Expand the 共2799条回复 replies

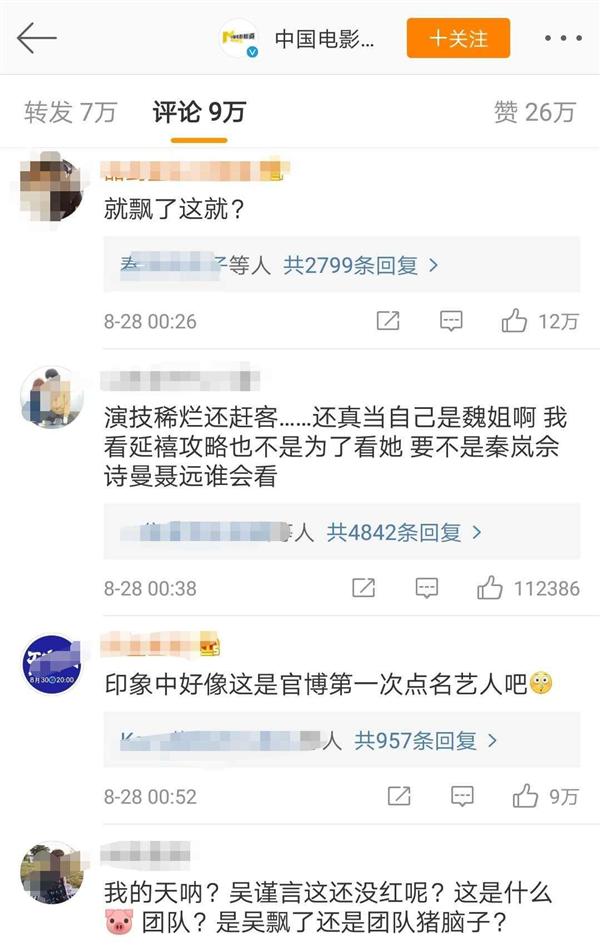tap(361, 265)
